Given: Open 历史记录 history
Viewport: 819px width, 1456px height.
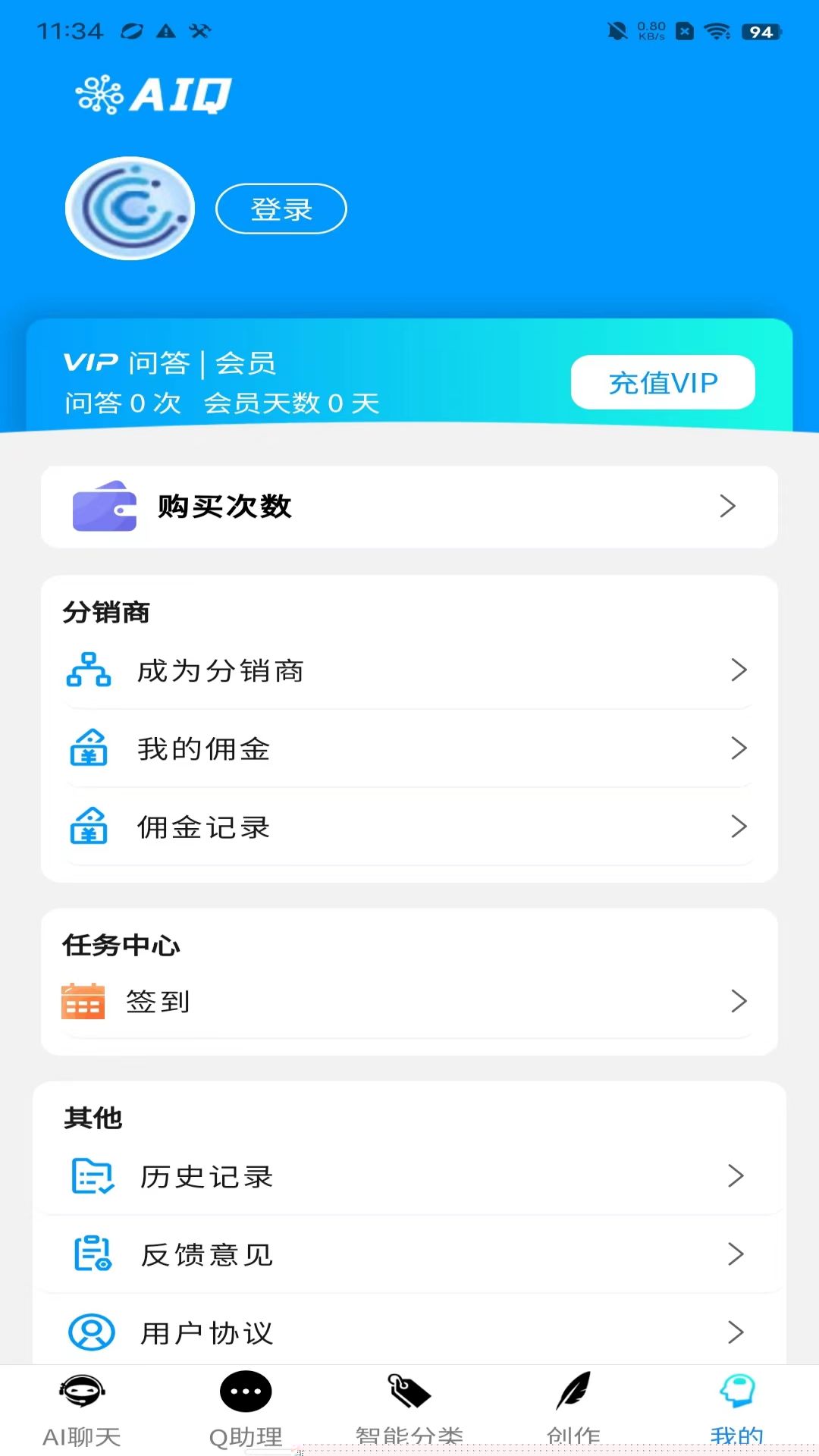Looking at the screenshot, I should pos(409,1177).
